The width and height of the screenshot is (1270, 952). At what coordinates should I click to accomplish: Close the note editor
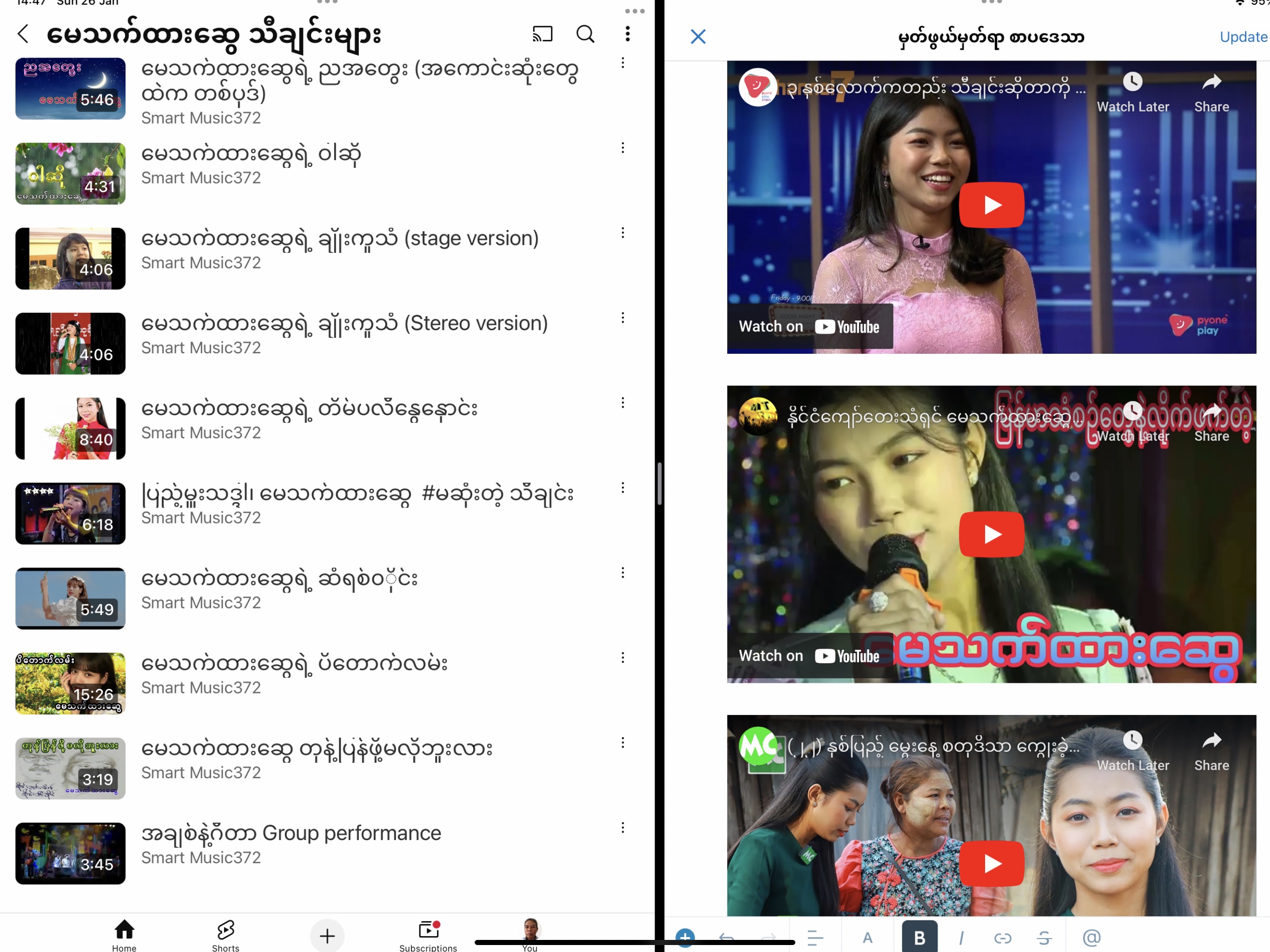coord(698,37)
